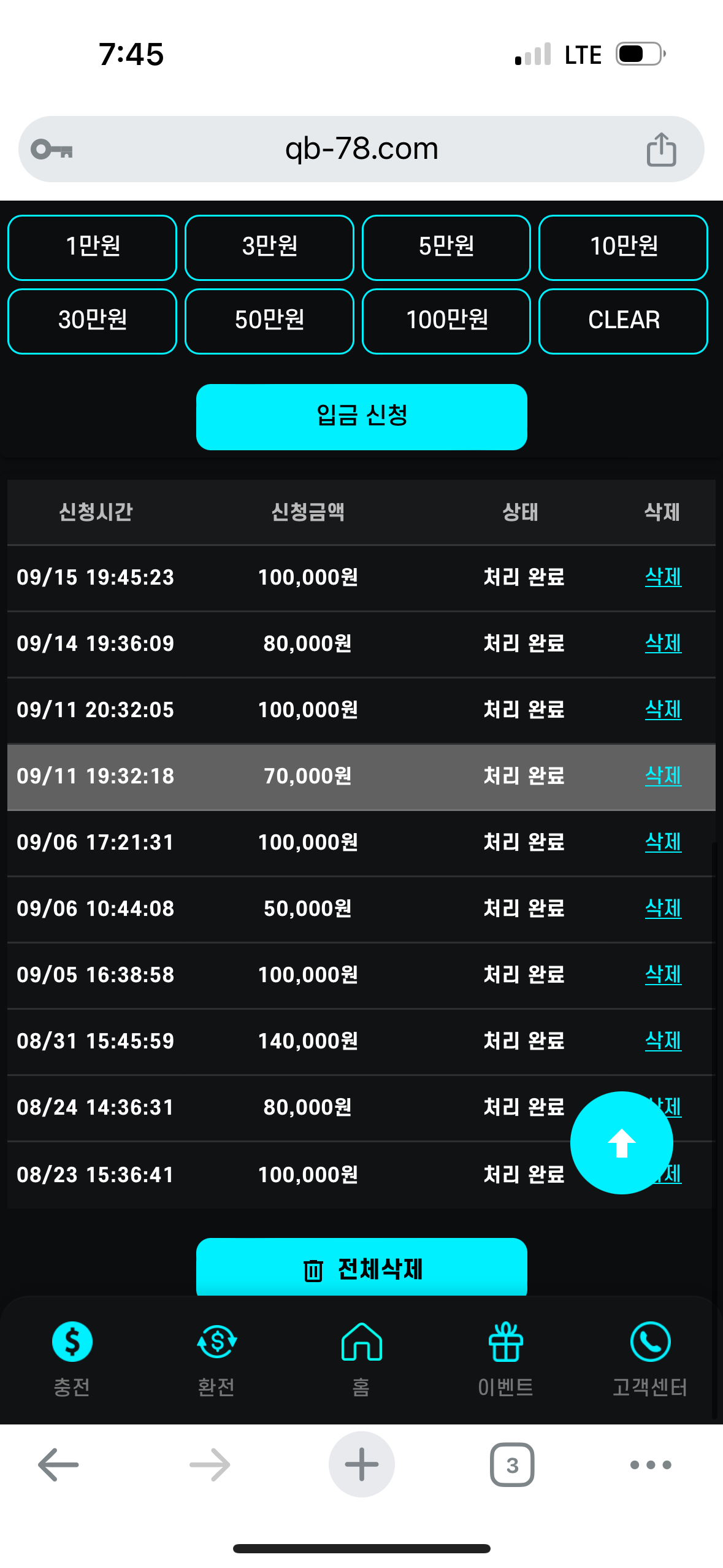
Task: Submit the 입금 신청 deposit request
Action: tap(361, 417)
